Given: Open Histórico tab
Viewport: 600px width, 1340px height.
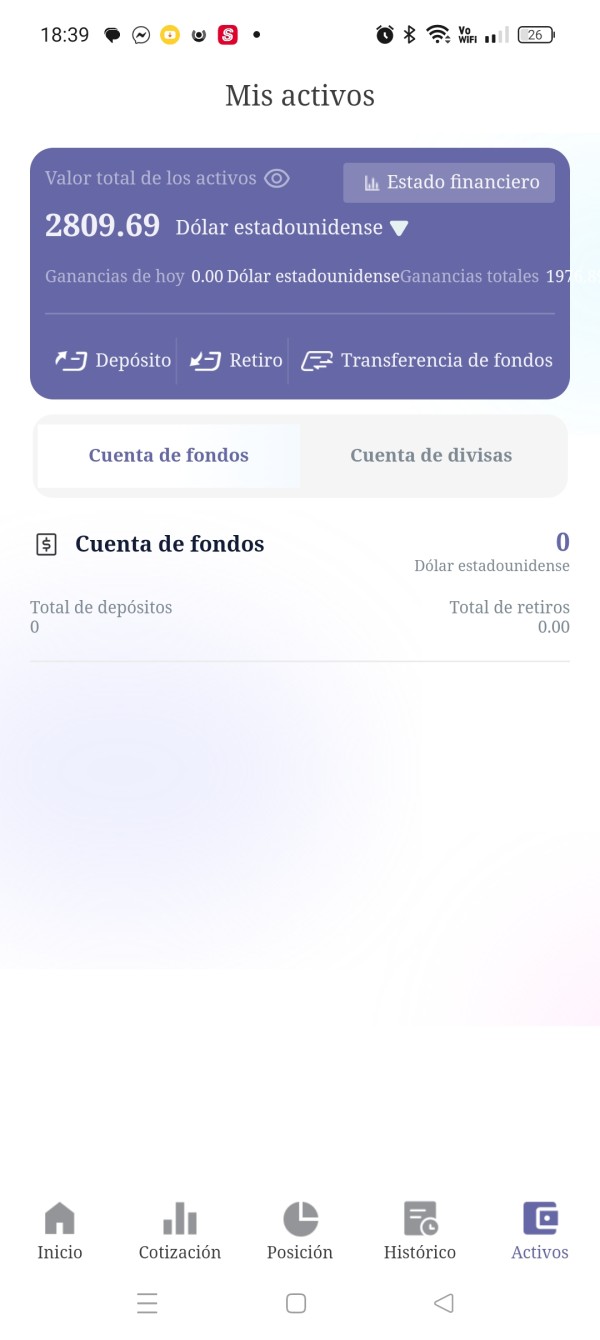Looking at the screenshot, I should [x=420, y=1231].
